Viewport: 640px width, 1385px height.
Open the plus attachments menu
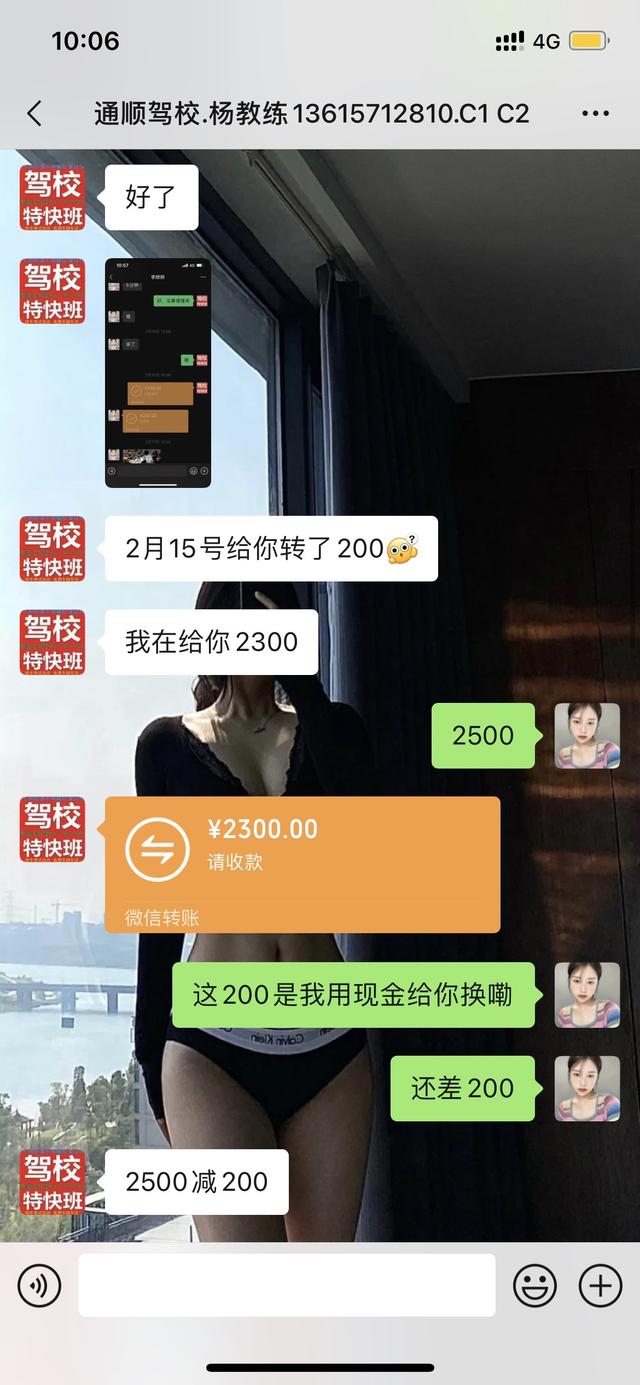tap(600, 1285)
